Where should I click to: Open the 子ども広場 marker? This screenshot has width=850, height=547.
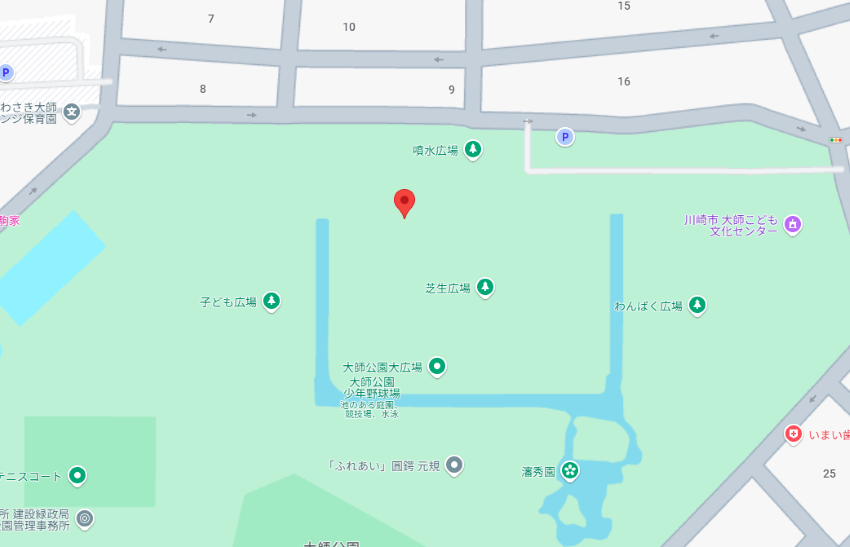pyautogui.click(x=271, y=301)
